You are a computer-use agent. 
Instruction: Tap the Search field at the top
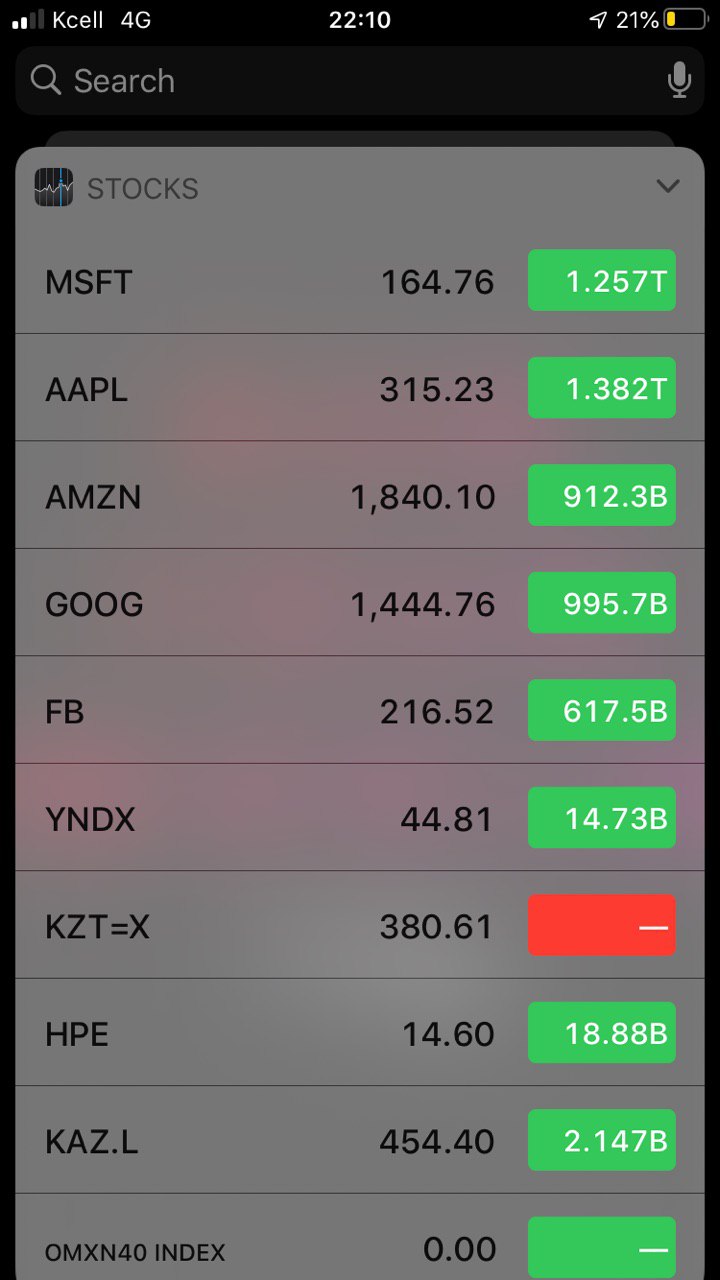point(360,80)
